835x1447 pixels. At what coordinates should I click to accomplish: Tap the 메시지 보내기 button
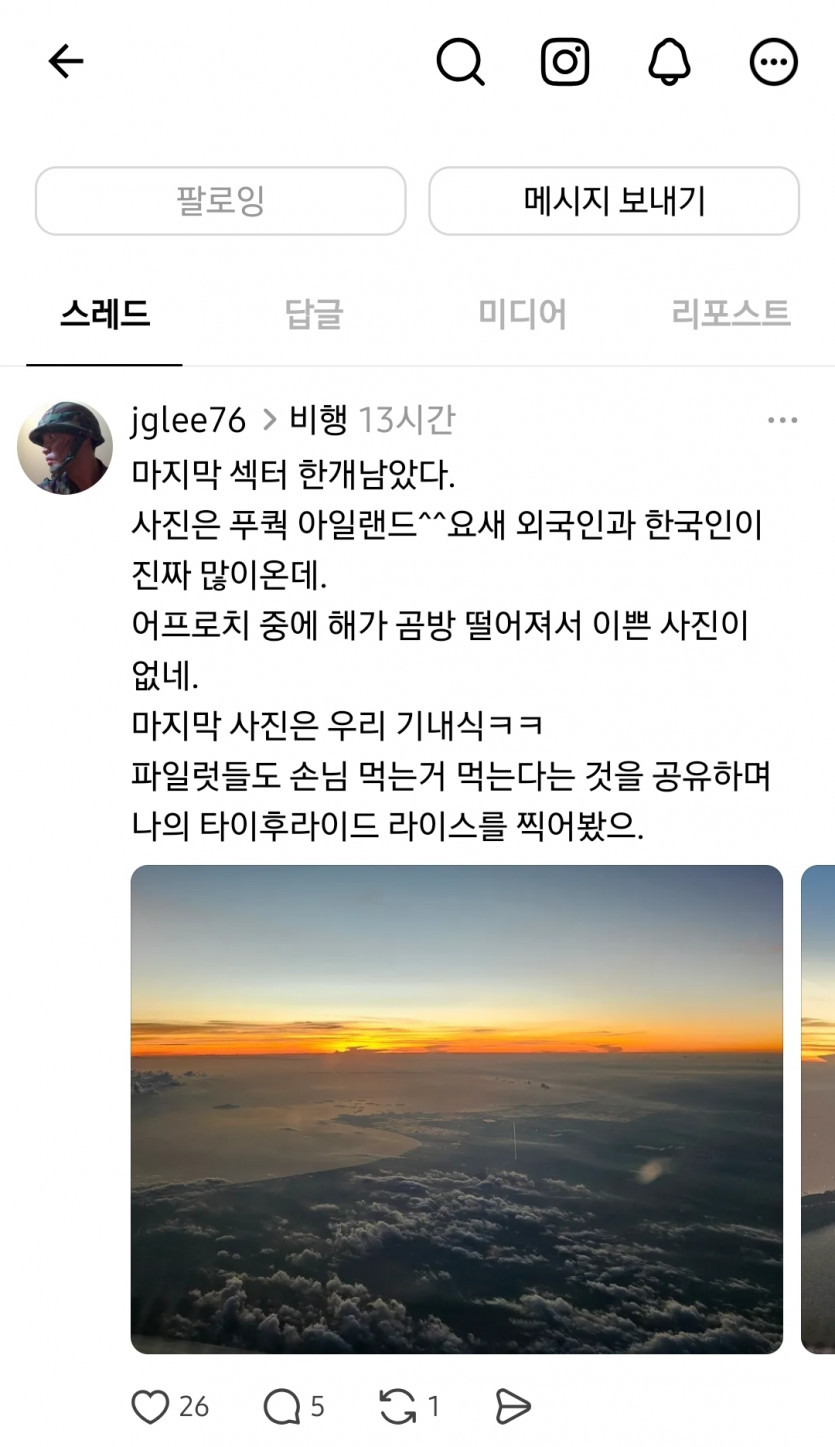[614, 201]
